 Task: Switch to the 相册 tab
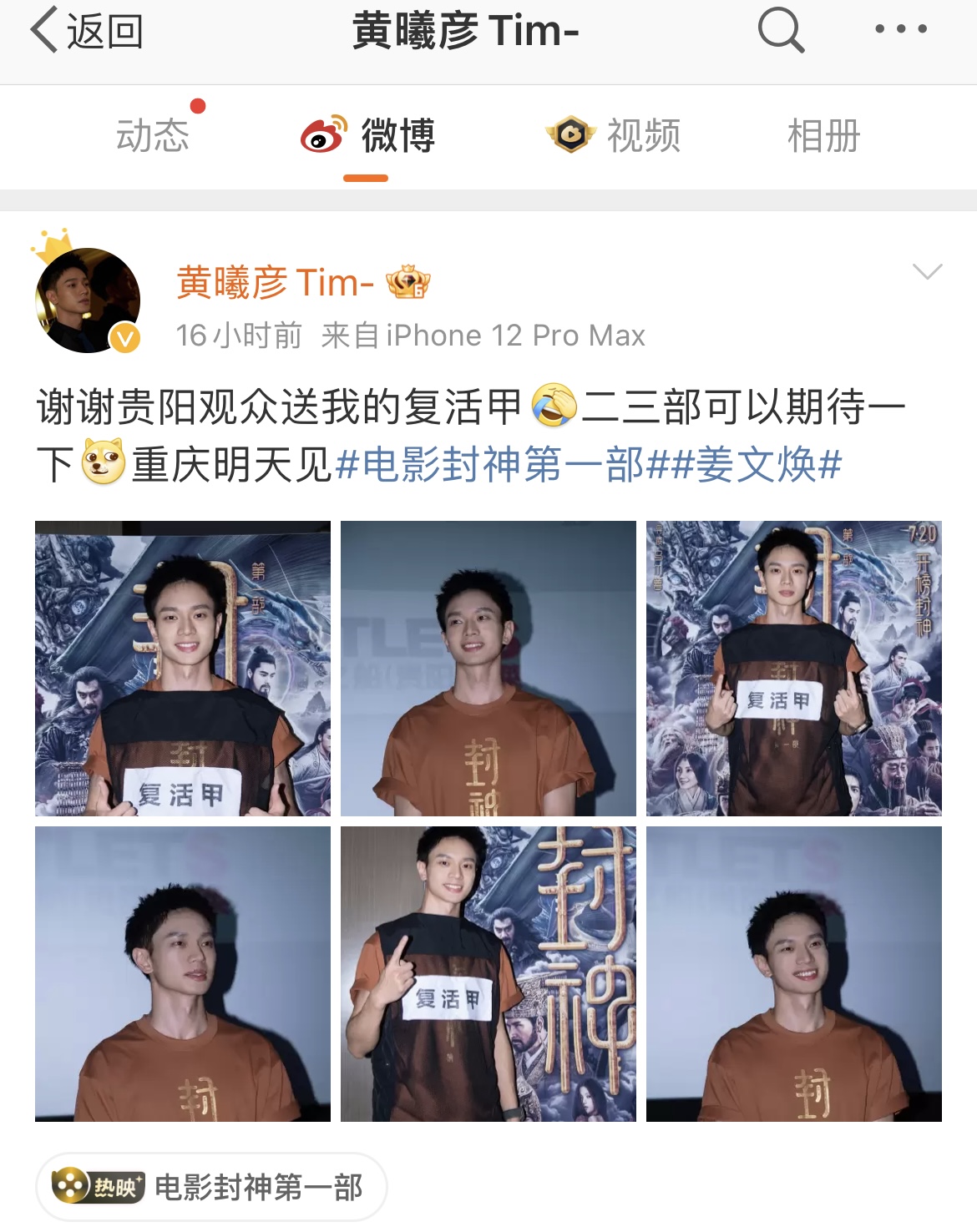click(823, 135)
